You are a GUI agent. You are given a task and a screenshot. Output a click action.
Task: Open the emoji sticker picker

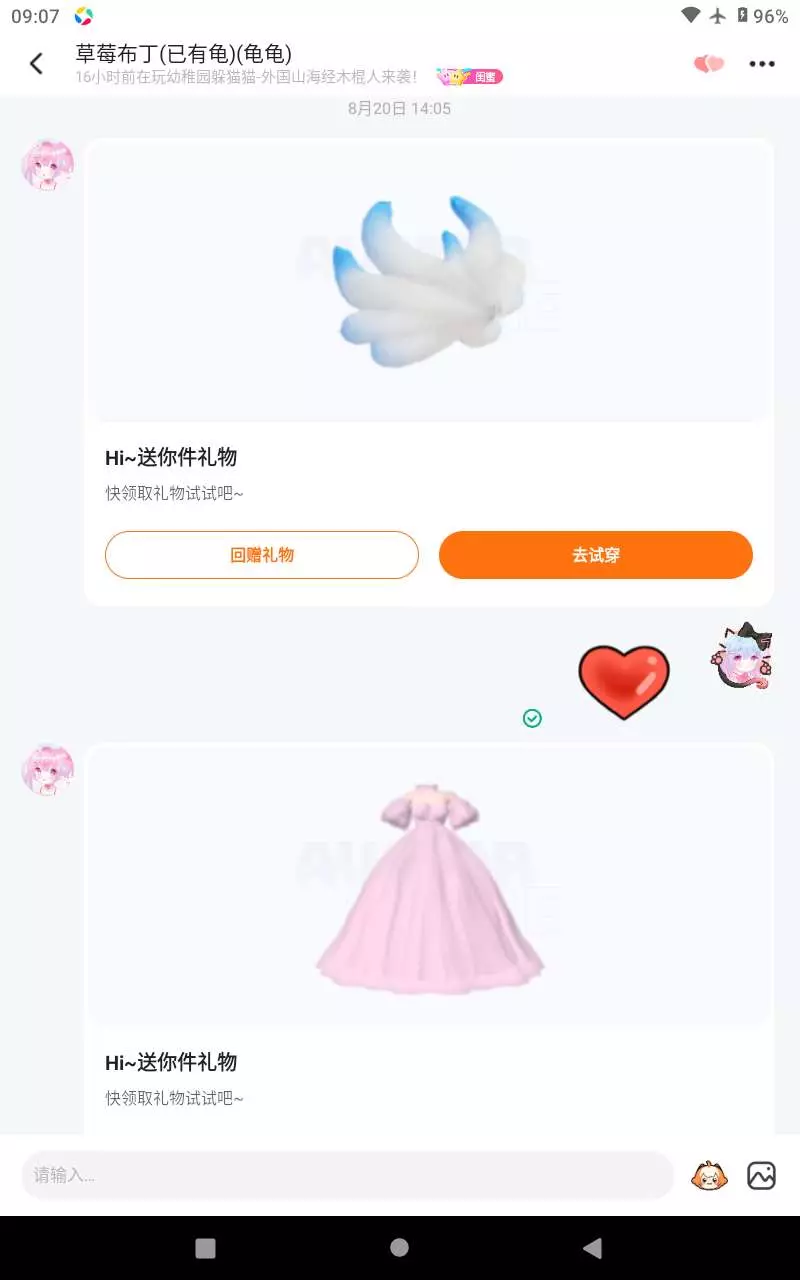pyautogui.click(x=709, y=1175)
